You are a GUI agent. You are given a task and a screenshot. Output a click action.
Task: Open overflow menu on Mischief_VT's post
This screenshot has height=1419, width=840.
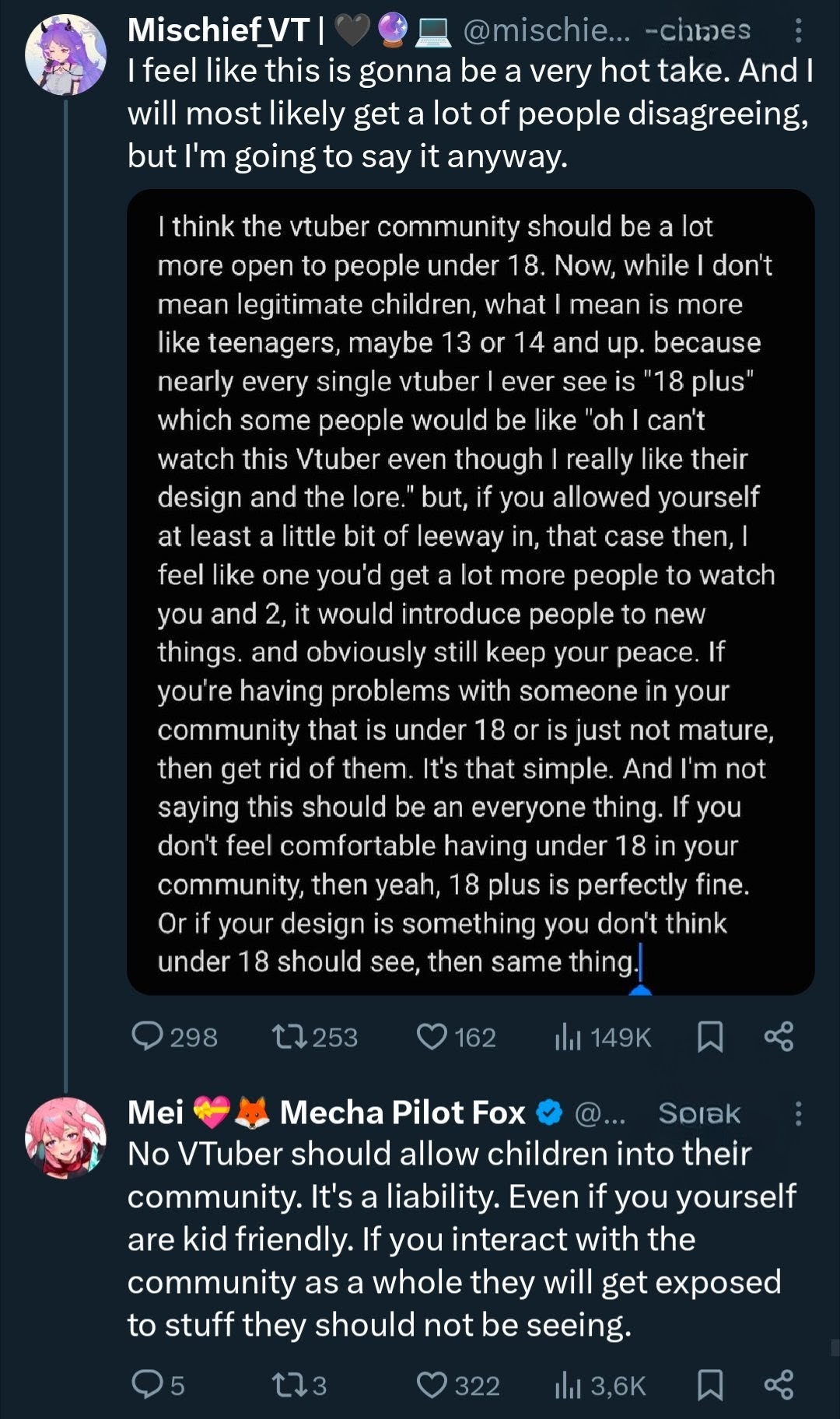(797, 30)
